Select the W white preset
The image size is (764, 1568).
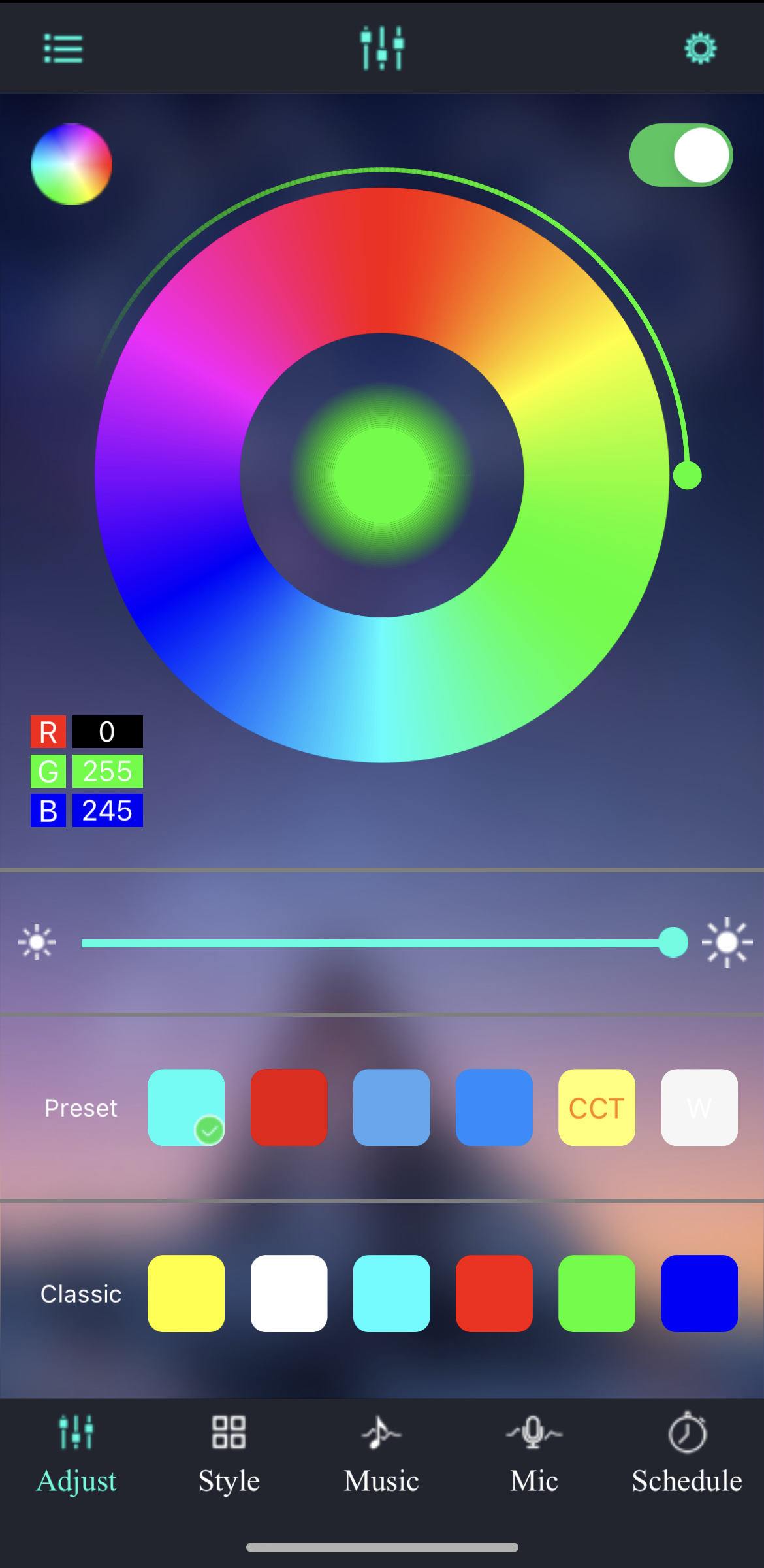click(x=699, y=1107)
